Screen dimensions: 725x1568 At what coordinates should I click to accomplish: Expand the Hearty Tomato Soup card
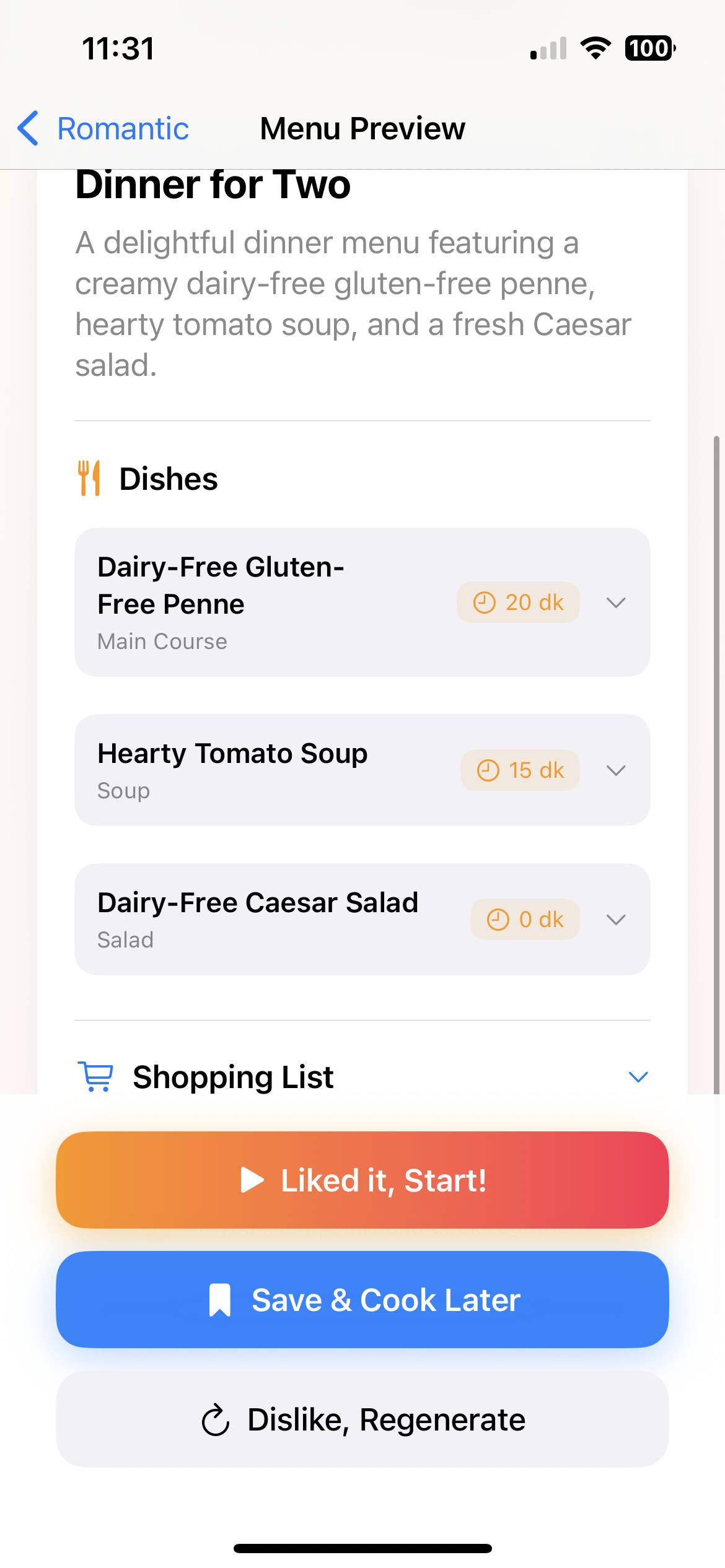(x=616, y=770)
